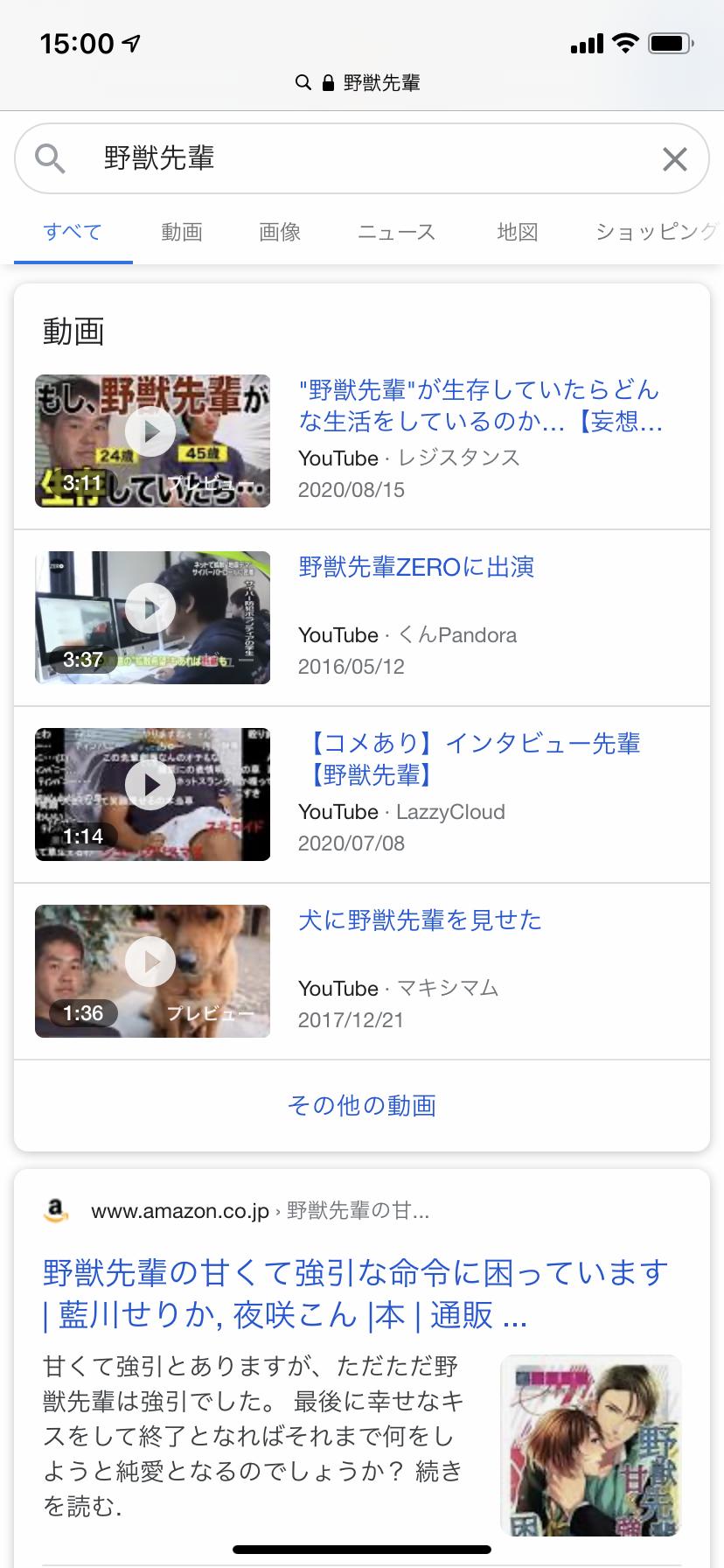The height and width of the screenshot is (1568, 724).
Task: Open the 犬に野獣先輩を見せた video link
Action: 420,920
